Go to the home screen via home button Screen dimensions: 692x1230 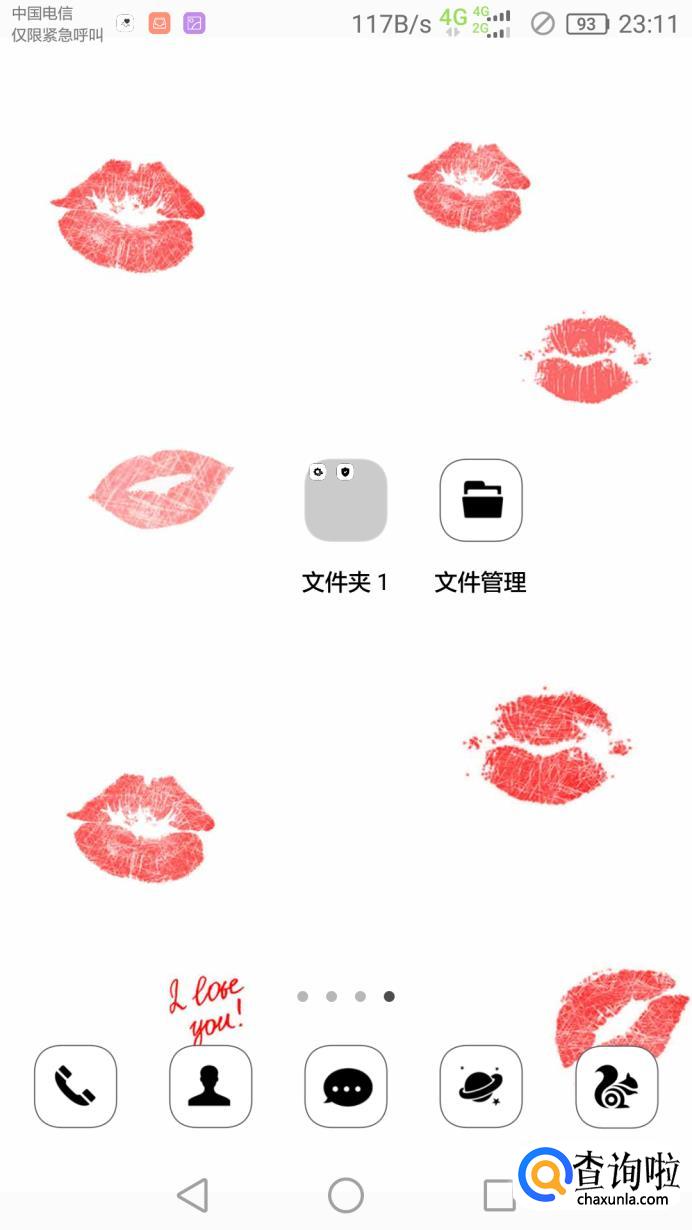coord(346,1195)
